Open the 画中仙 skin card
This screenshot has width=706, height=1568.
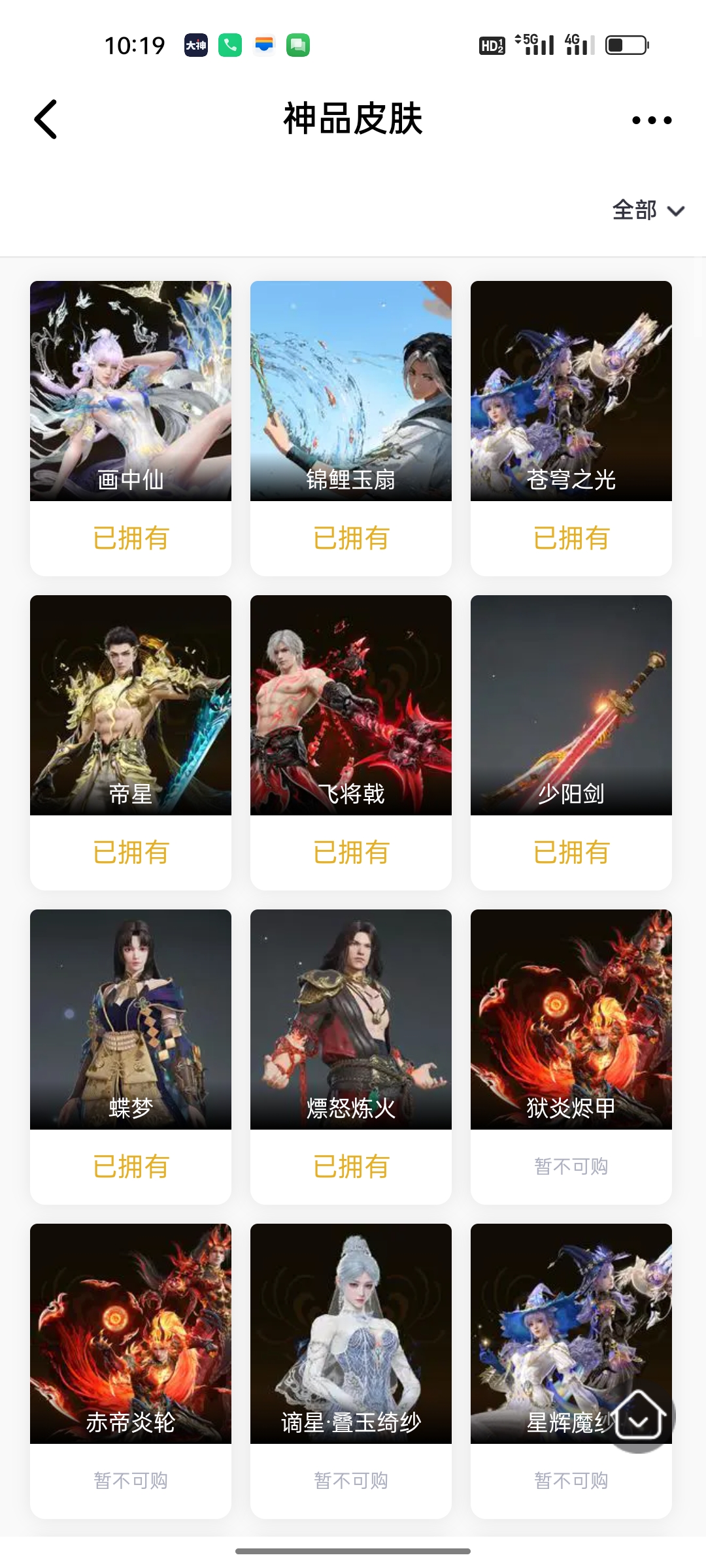tap(131, 428)
